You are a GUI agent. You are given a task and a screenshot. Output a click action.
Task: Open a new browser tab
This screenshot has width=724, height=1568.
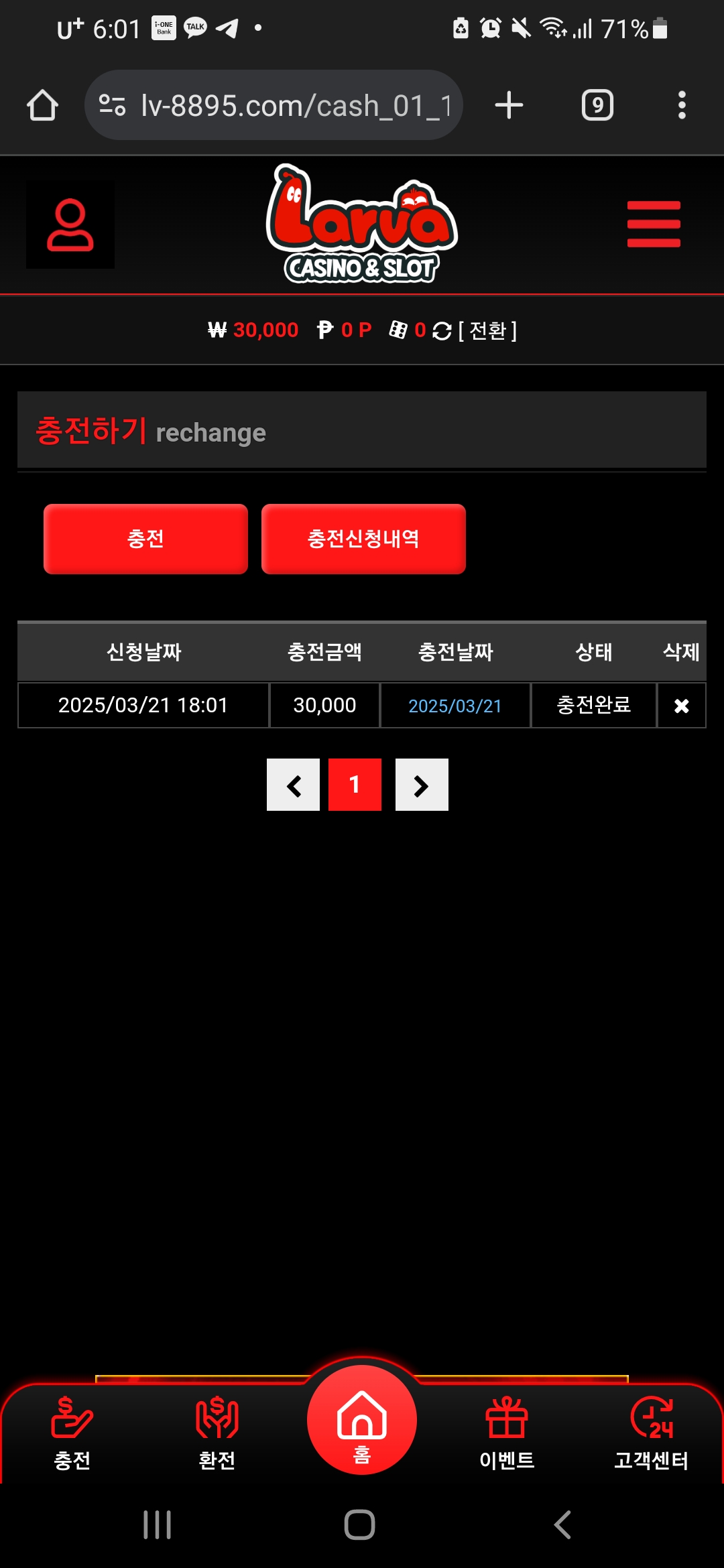(x=509, y=105)
